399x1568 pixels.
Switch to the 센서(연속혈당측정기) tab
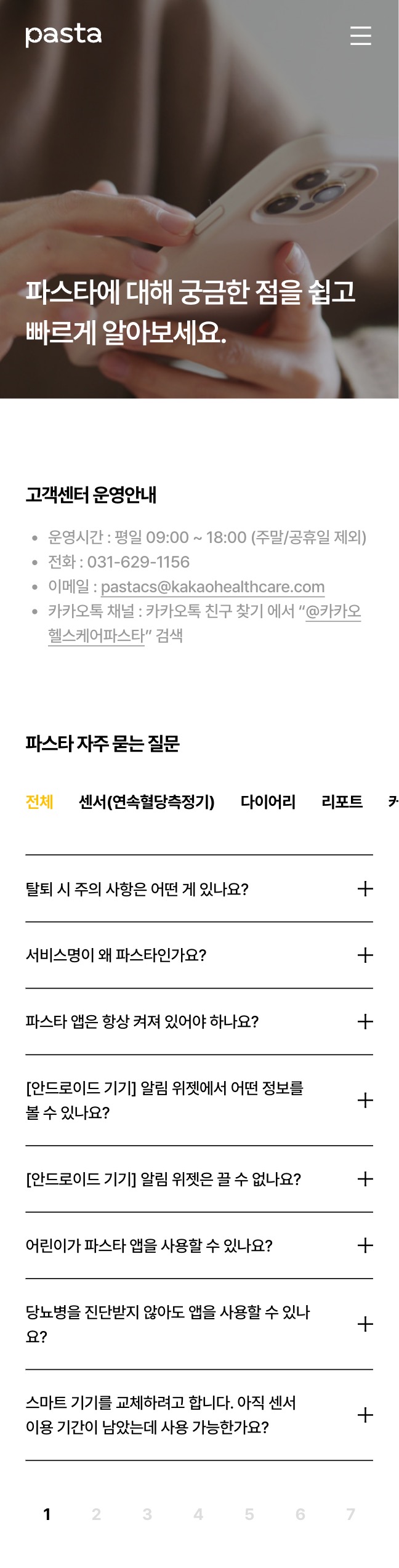[147, 802]
